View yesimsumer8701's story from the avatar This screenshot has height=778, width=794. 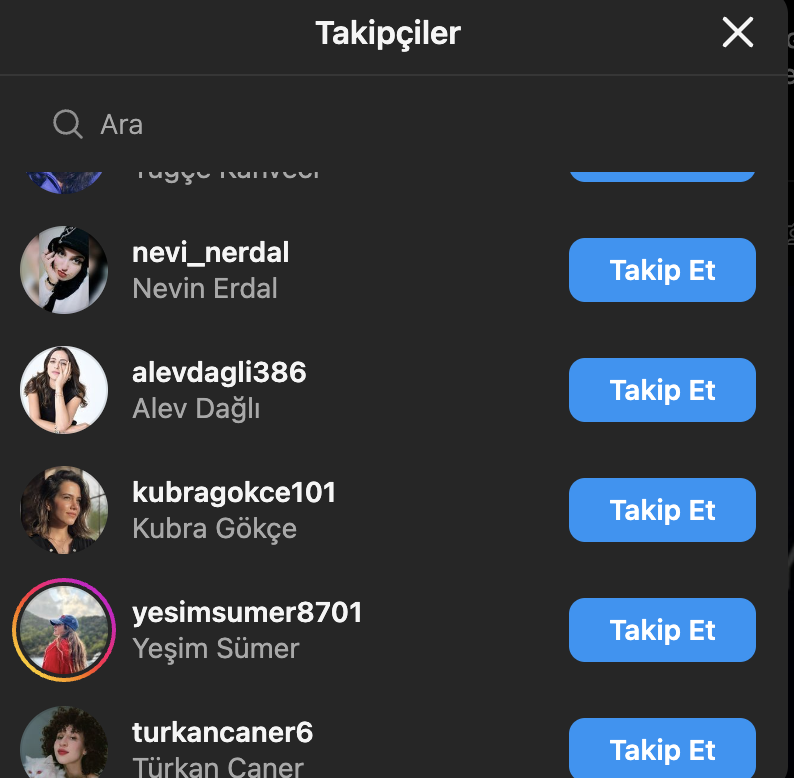pos(64,630)
